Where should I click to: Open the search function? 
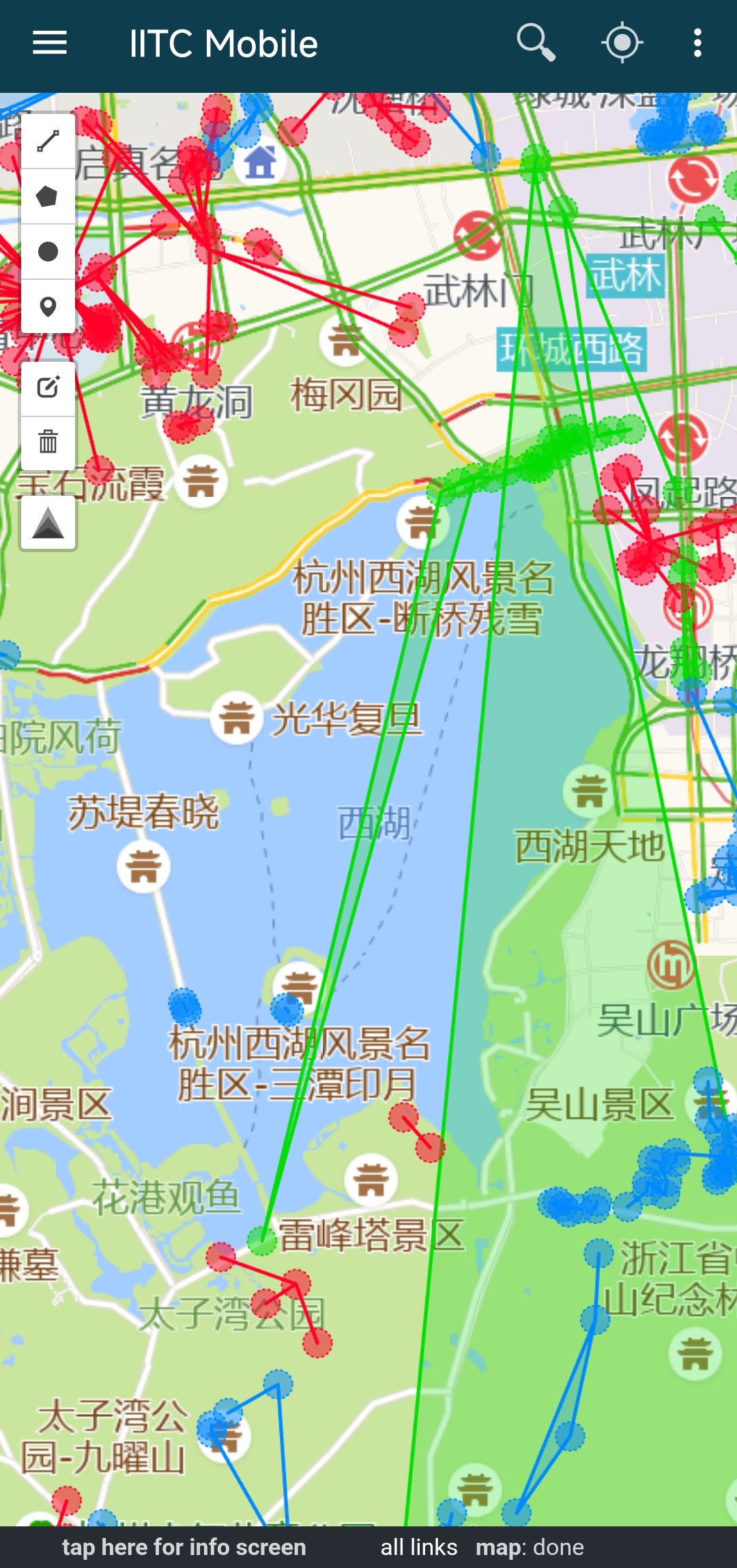point(536,44)
